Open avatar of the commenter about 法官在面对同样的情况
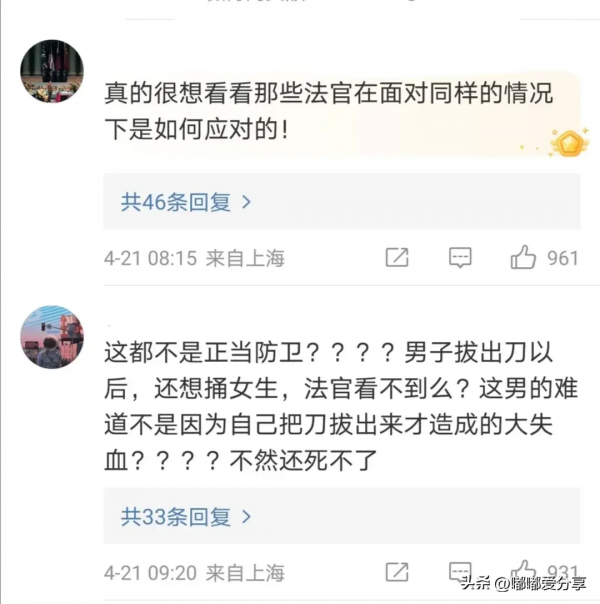Viewport: 600px width, 604px height. pos(52,71)
